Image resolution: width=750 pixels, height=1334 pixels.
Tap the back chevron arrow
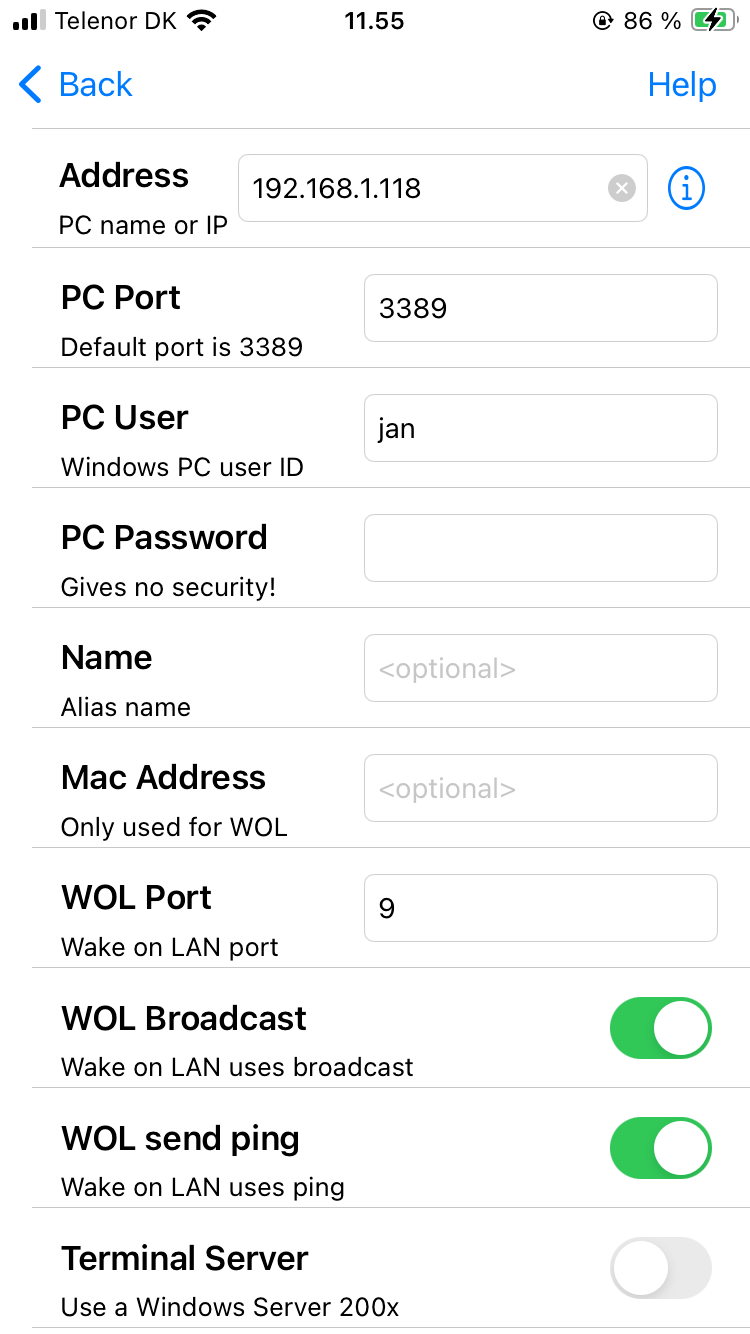[29, 85]
